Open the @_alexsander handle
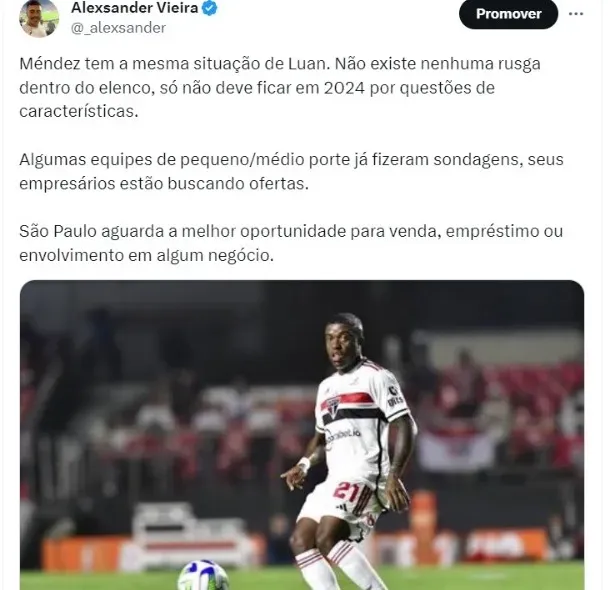The image size is (612, 590). click(x=119, y=28)
